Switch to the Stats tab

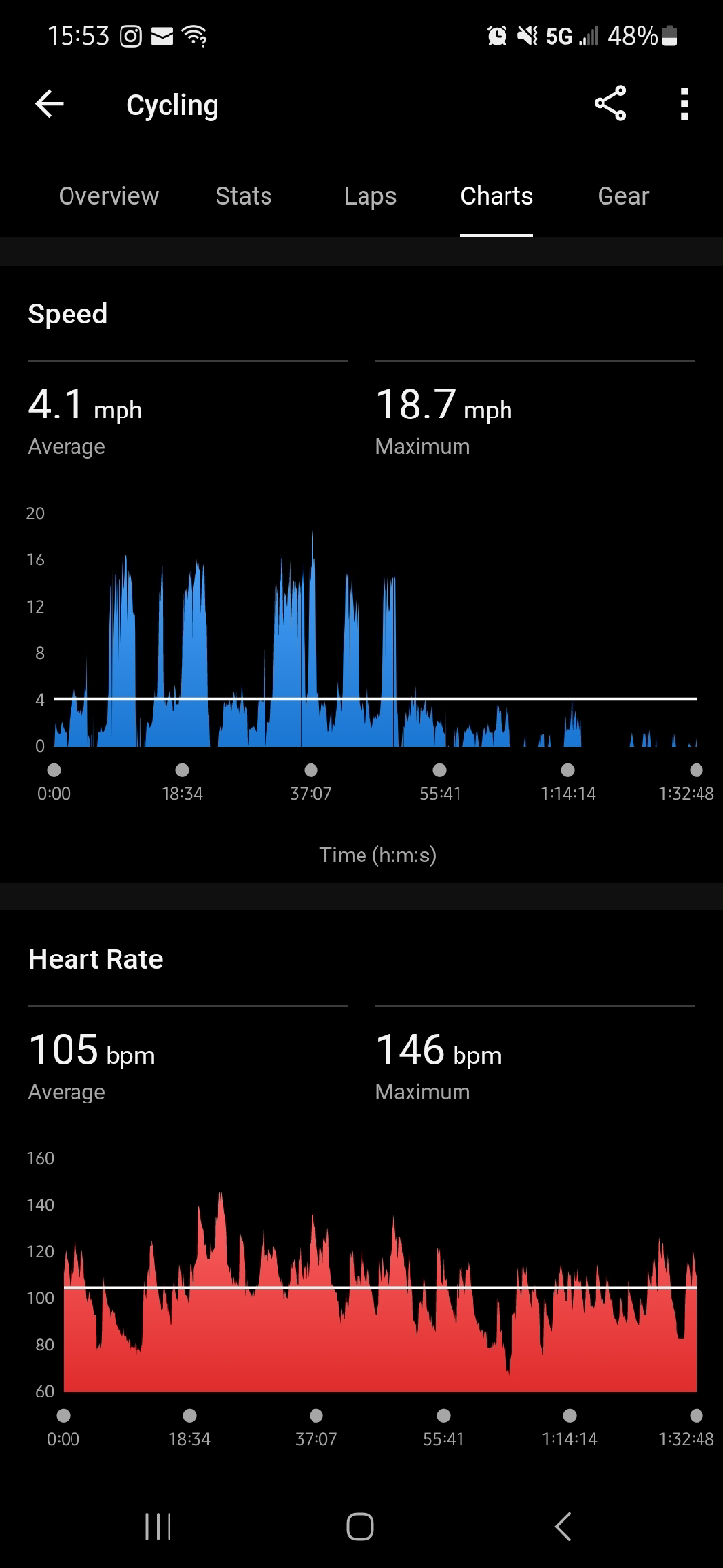point(244,196)
